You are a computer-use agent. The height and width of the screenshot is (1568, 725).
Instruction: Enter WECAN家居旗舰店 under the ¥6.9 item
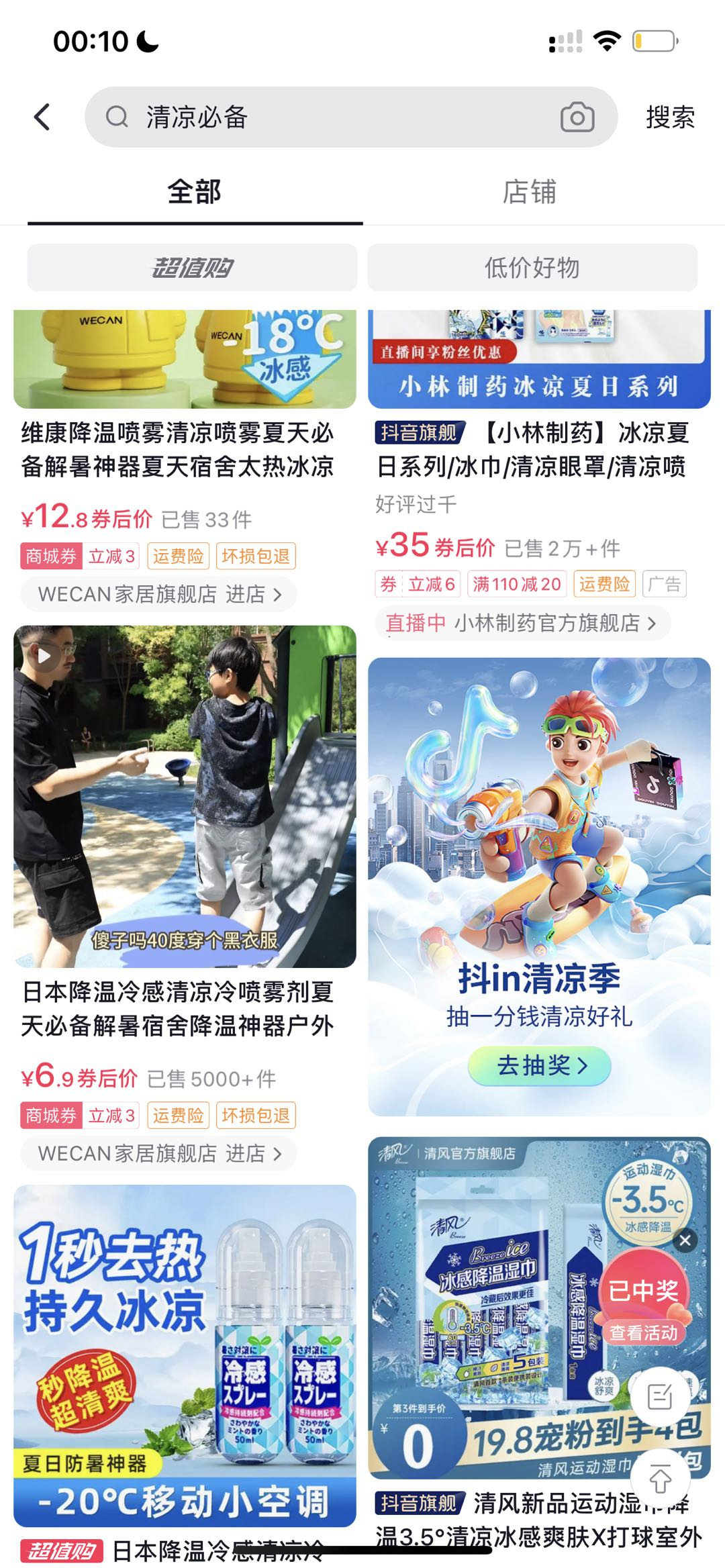159,1153
